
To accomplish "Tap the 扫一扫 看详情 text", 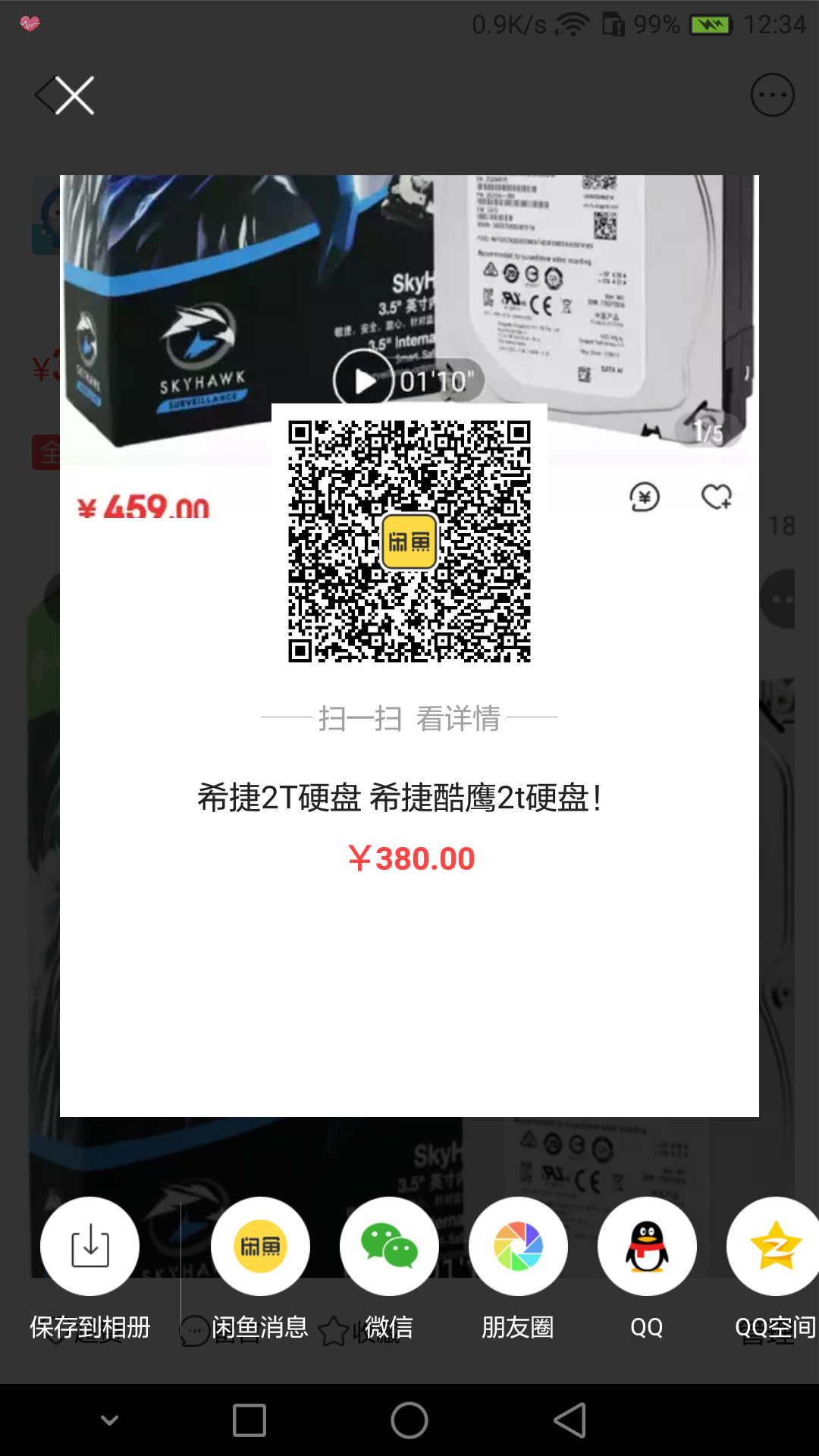I will 409,719.
